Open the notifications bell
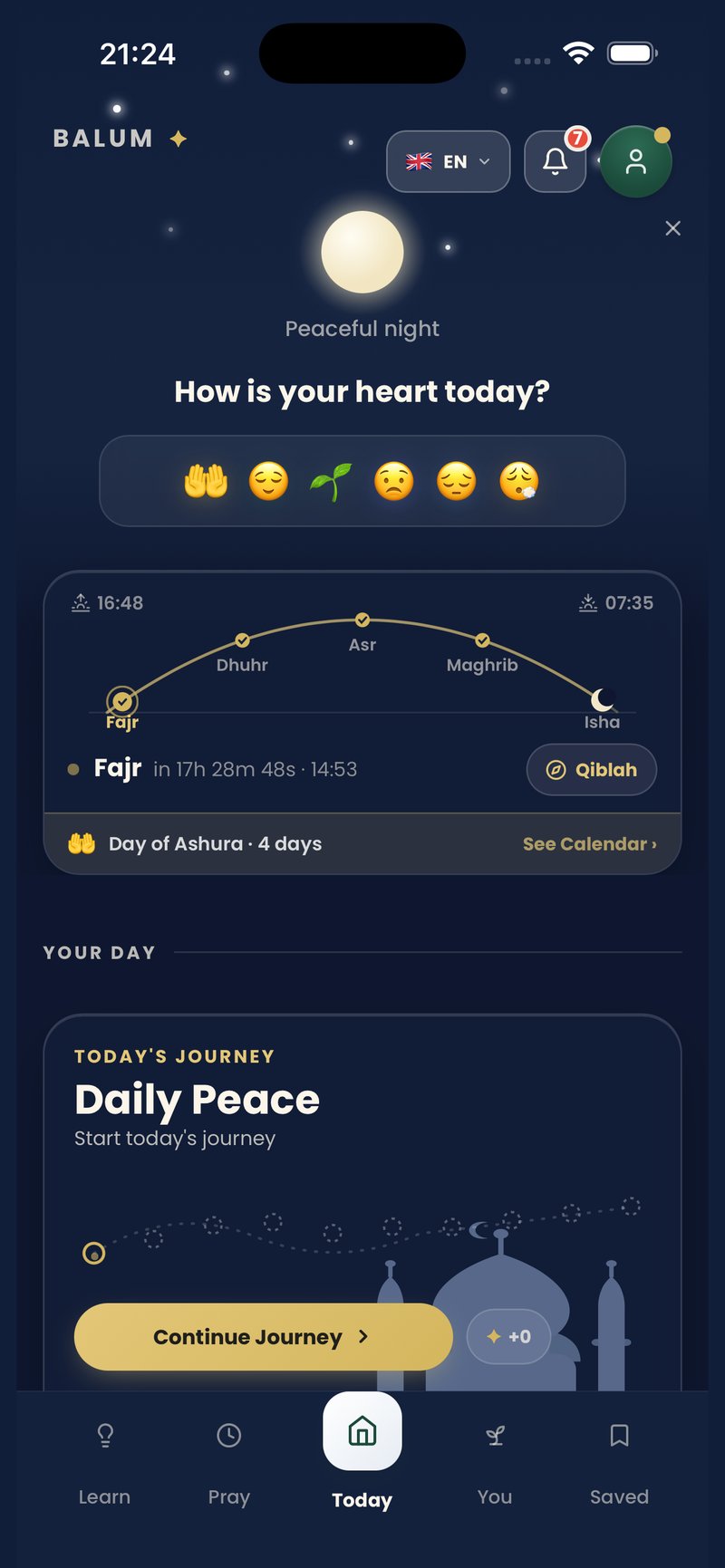Image resolution: width=725 pixels, height=1568 pixels. click(555, 161)
